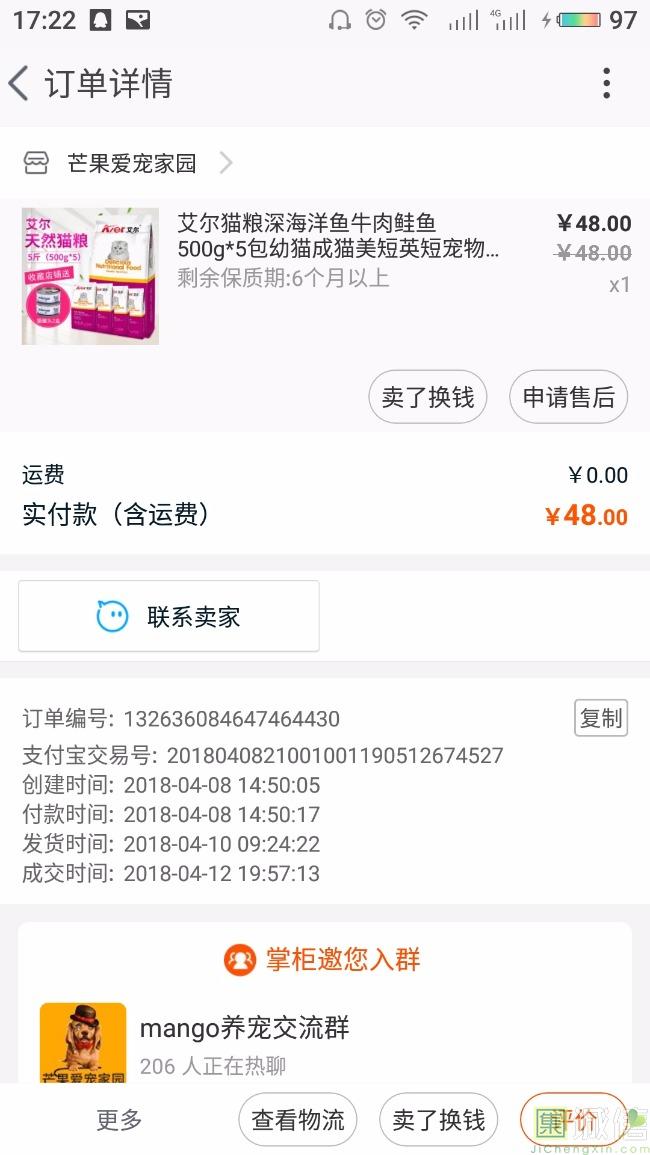Go back from the order details page

[x=20, y=84]
